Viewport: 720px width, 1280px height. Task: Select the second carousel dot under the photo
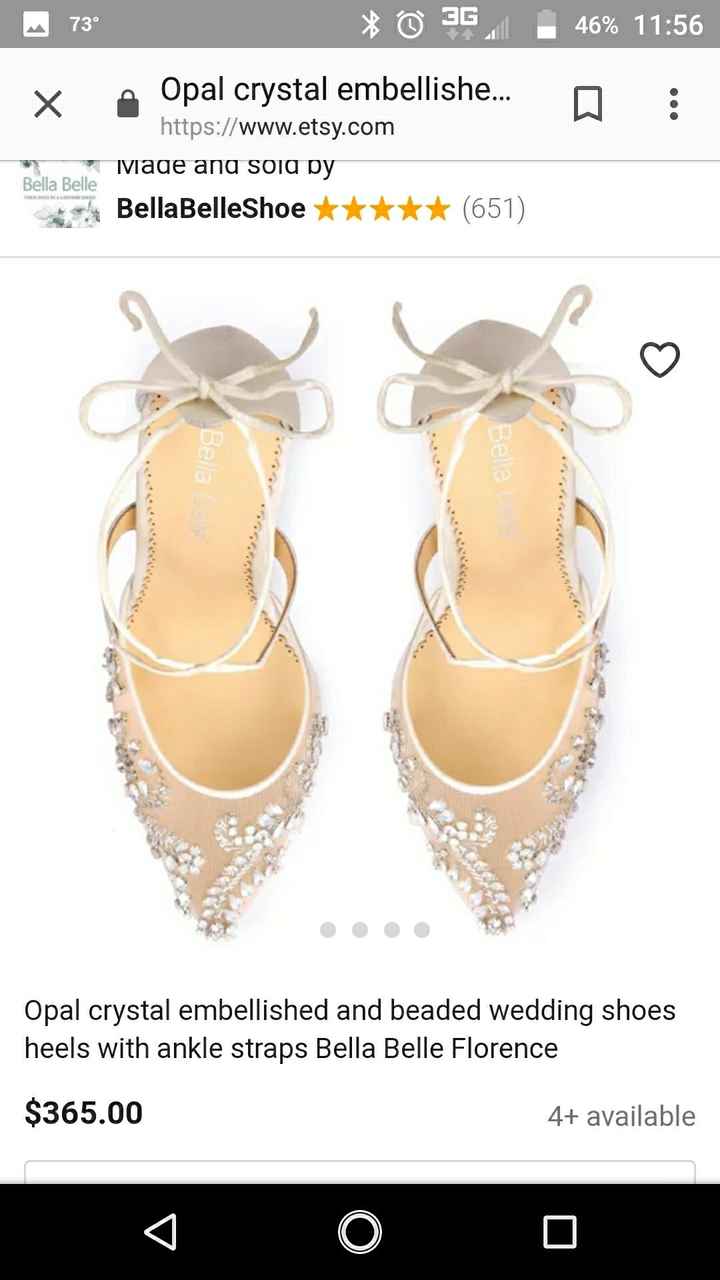[x=360, y=930]
